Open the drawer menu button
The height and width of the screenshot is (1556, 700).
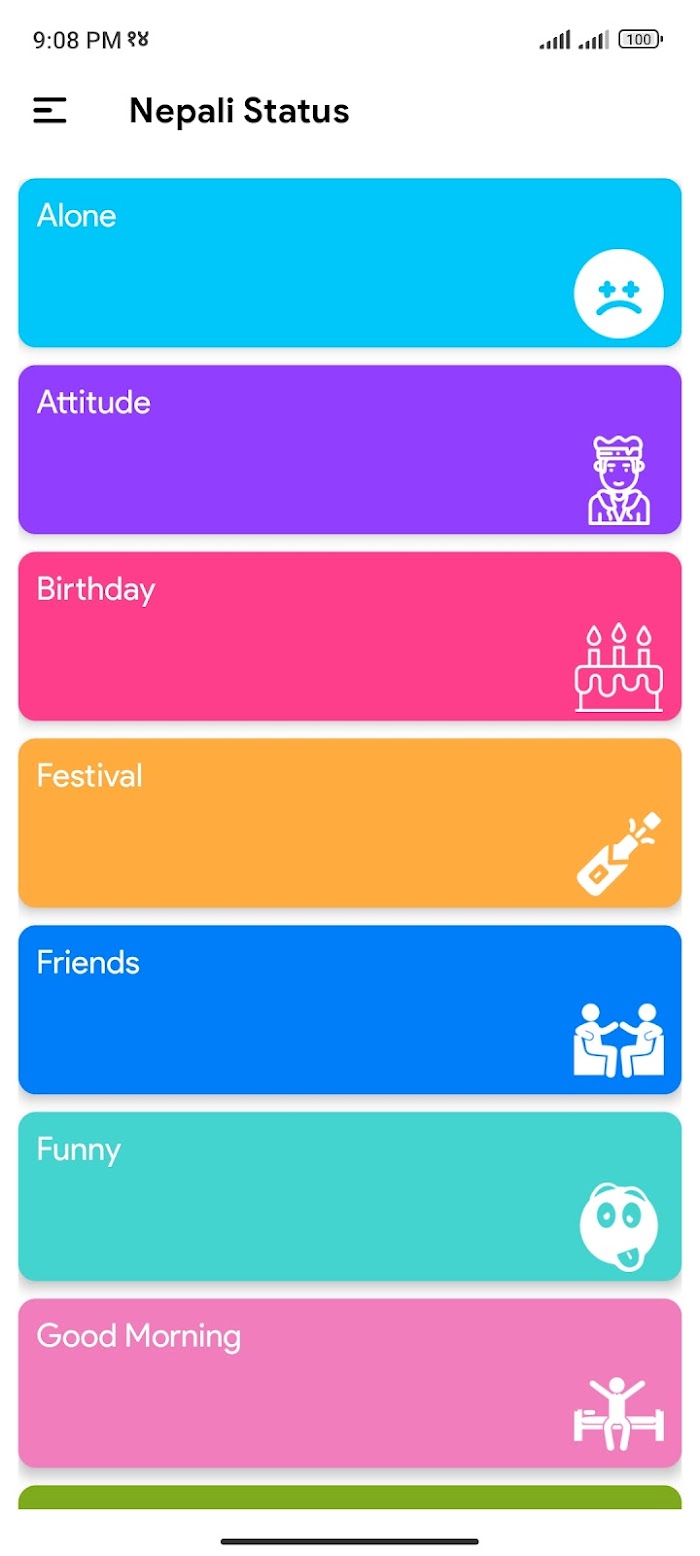point(50,110)
